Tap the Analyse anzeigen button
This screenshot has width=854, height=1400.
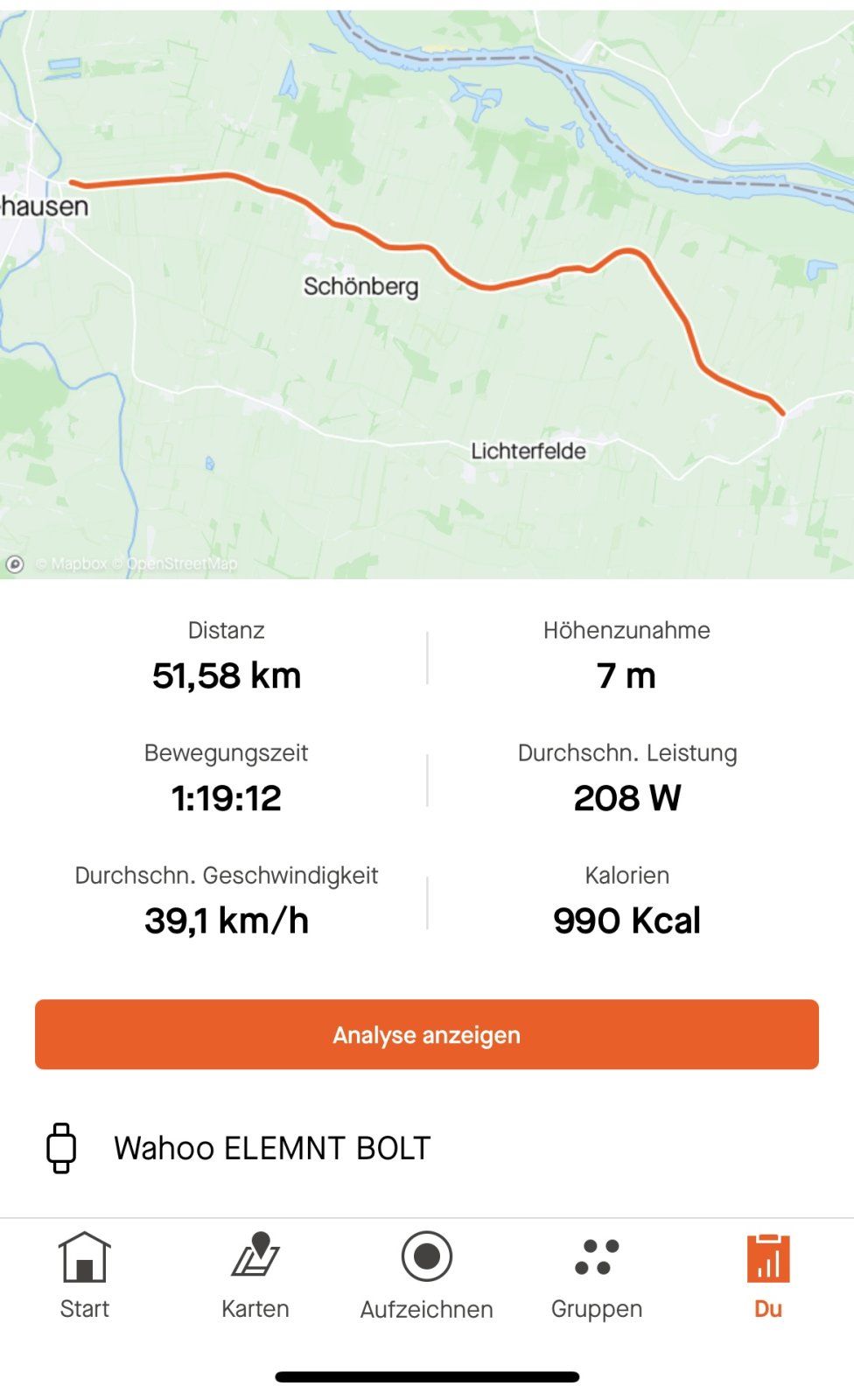click(x=427, y=1034)
